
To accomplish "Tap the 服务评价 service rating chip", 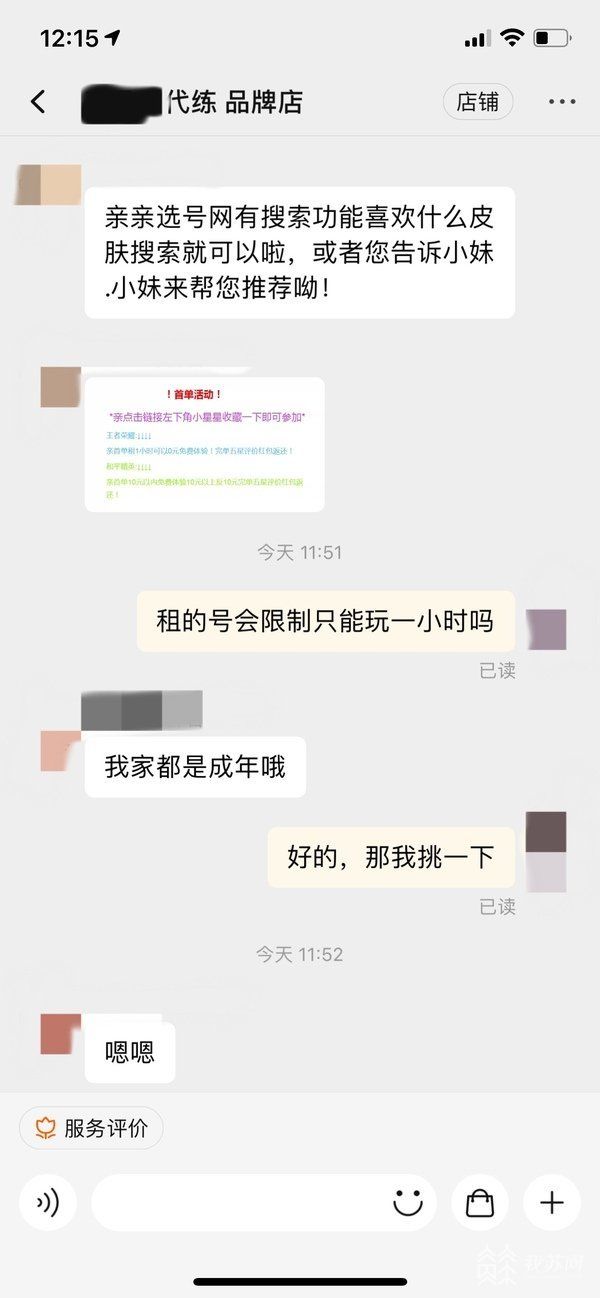I will [x=91, y=1128].
